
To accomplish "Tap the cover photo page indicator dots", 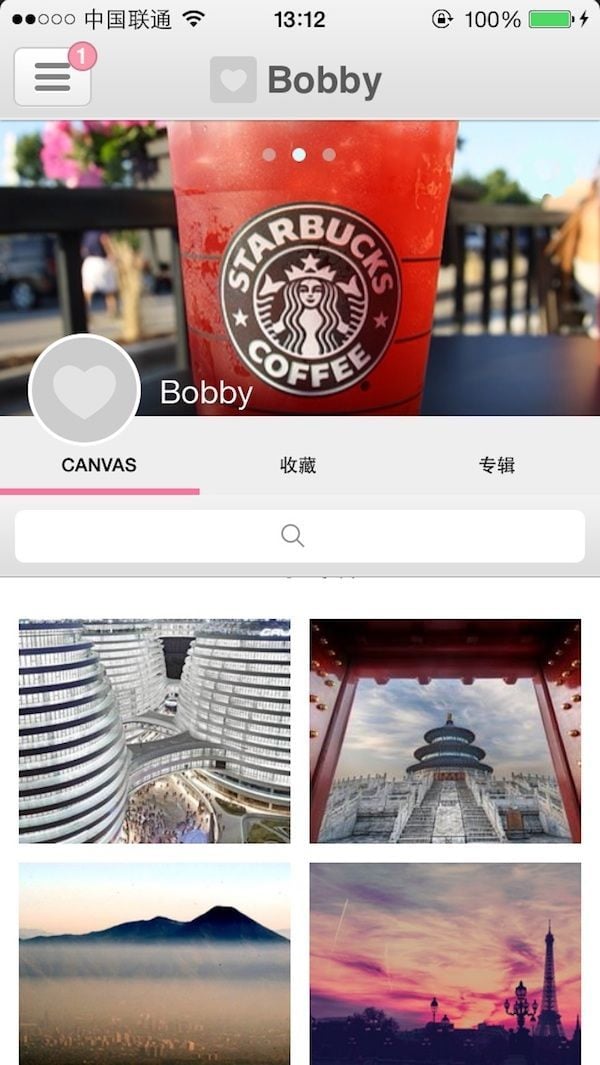I will tap(299, 155).
